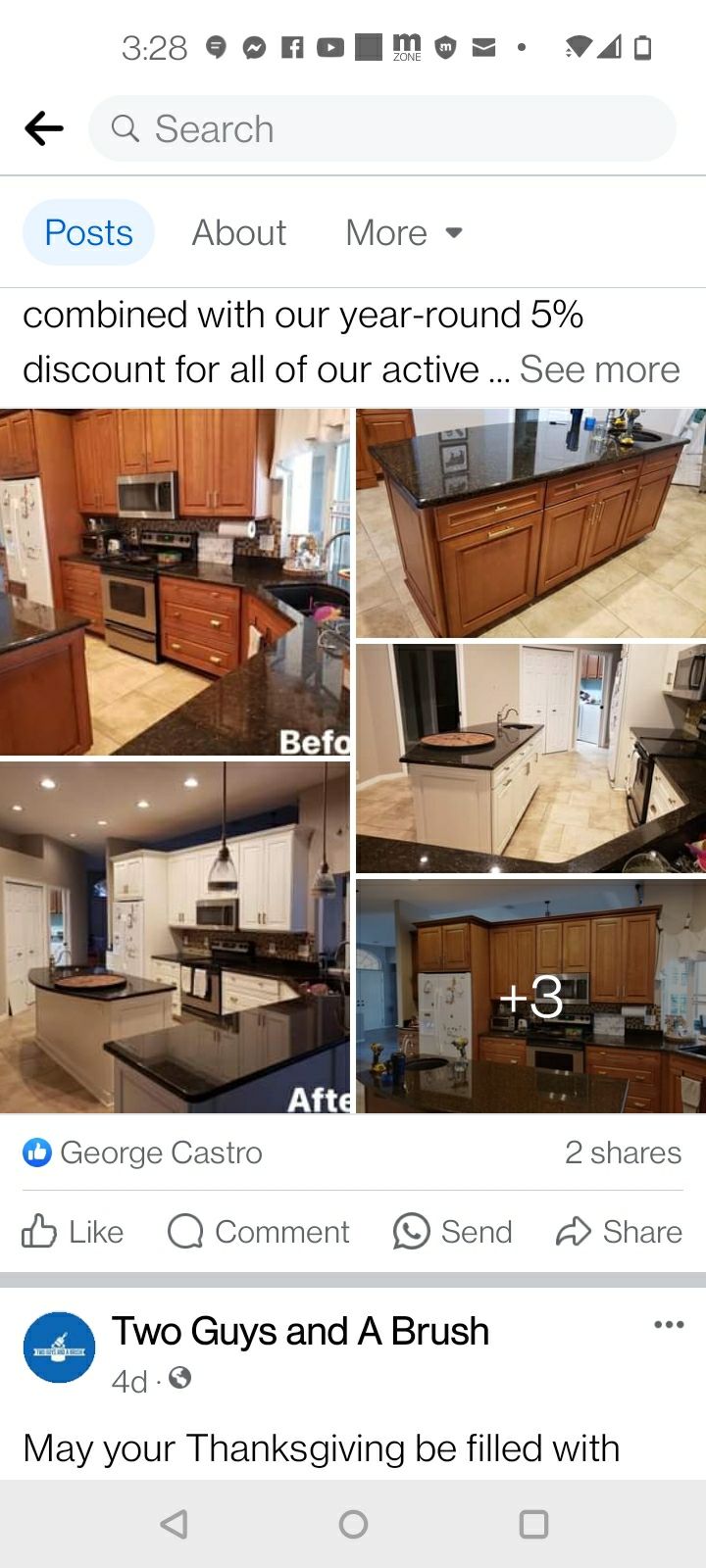Open the +3 more photos tile

tap(530, 996)
